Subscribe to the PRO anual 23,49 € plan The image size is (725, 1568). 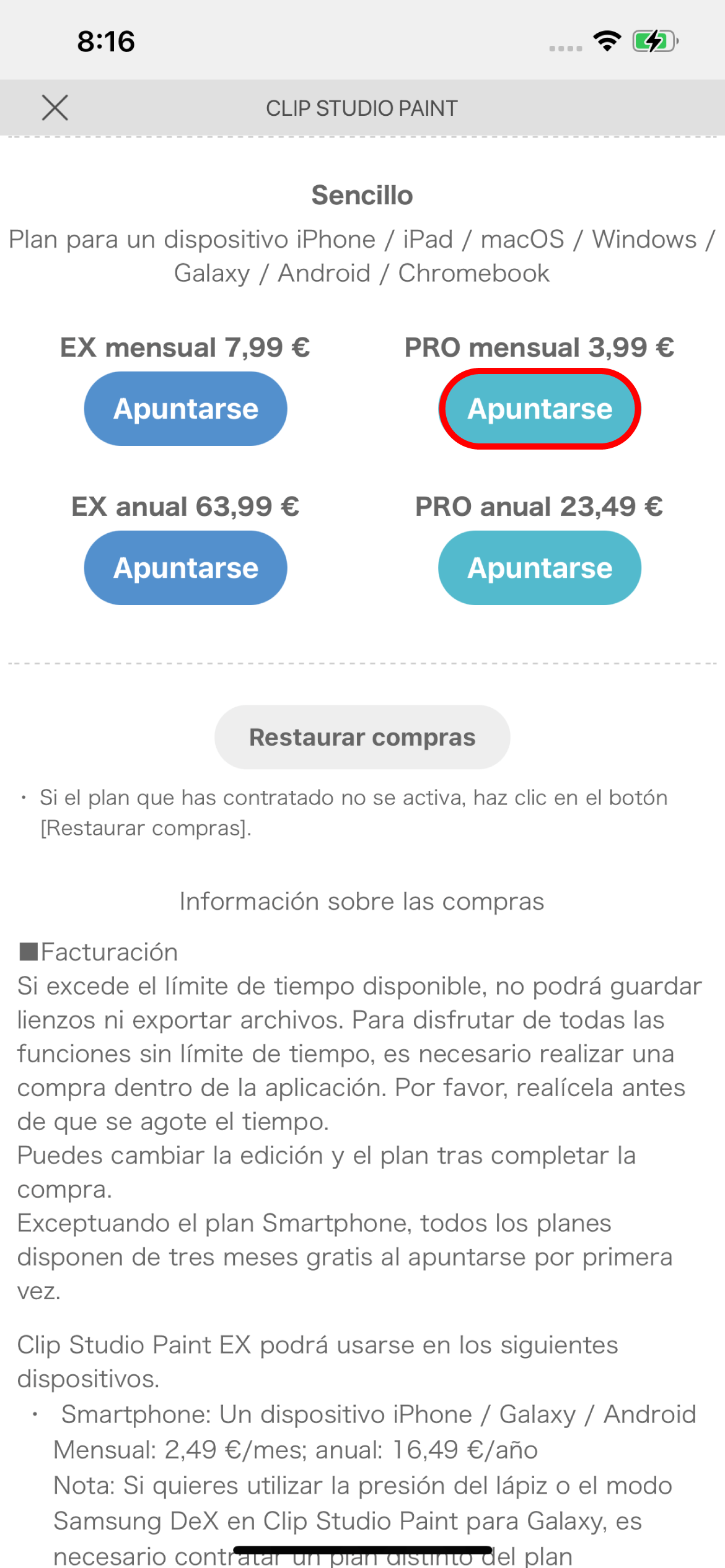coord(540,568)
